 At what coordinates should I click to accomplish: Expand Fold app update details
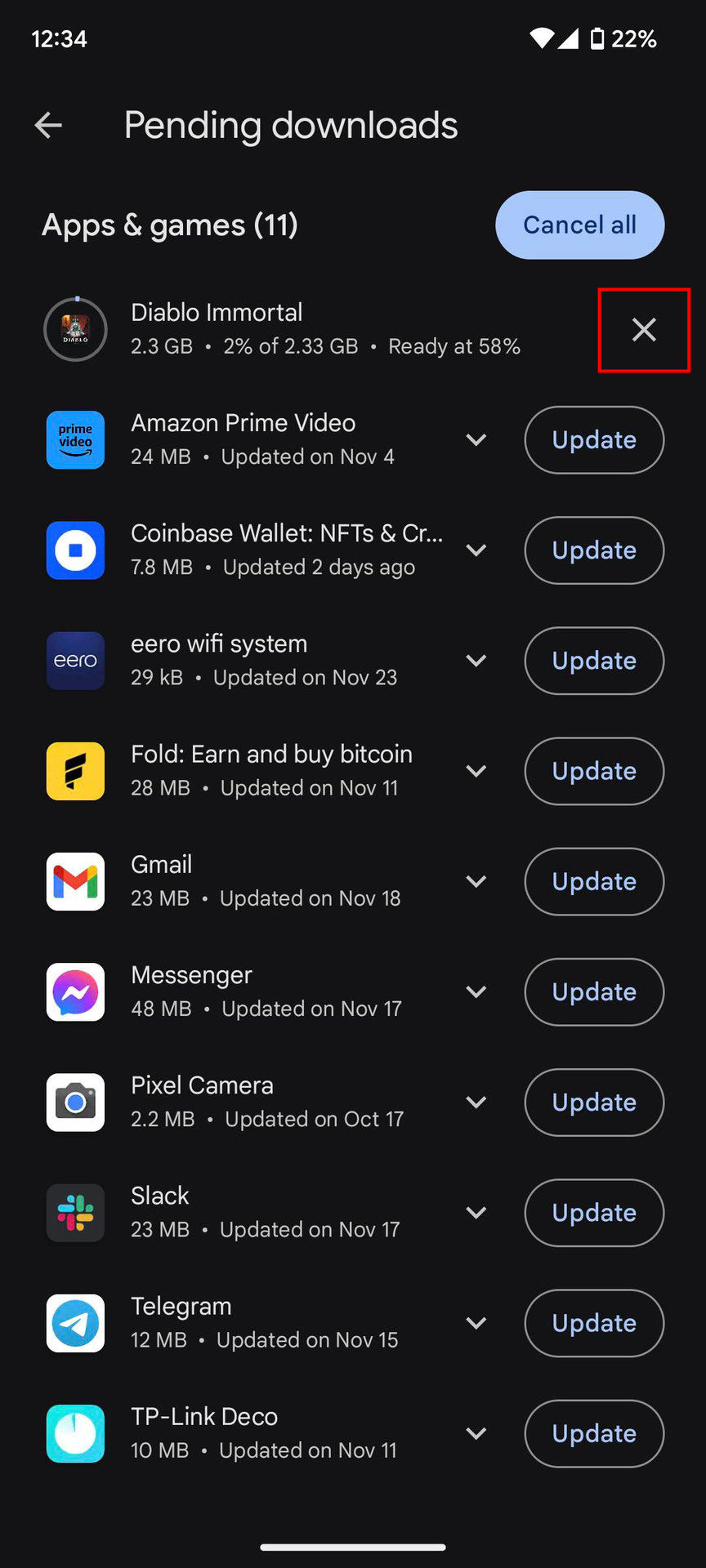pos(476,771)
